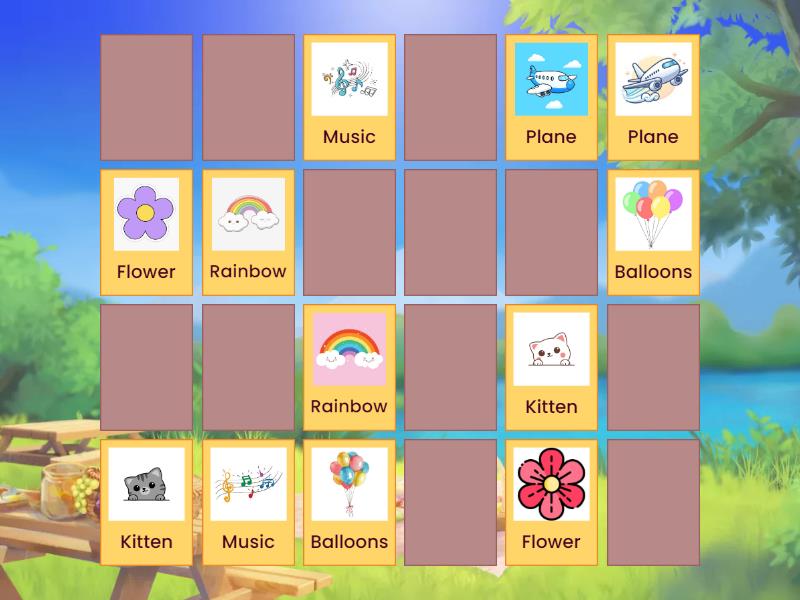
Task: Select the Rainbow card with white background
Action: coord(248,232)
